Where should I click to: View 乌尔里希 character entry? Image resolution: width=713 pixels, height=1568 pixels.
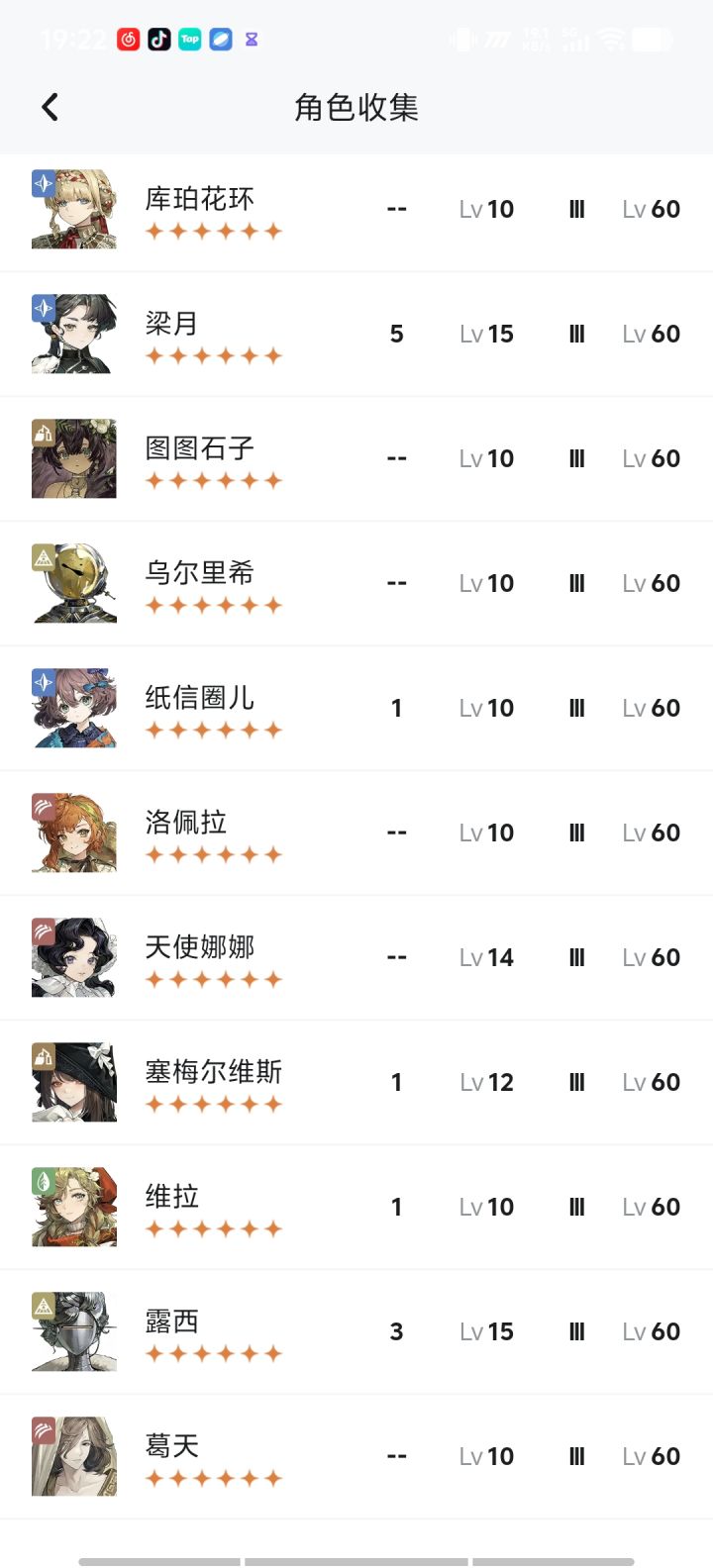[356, 584]
